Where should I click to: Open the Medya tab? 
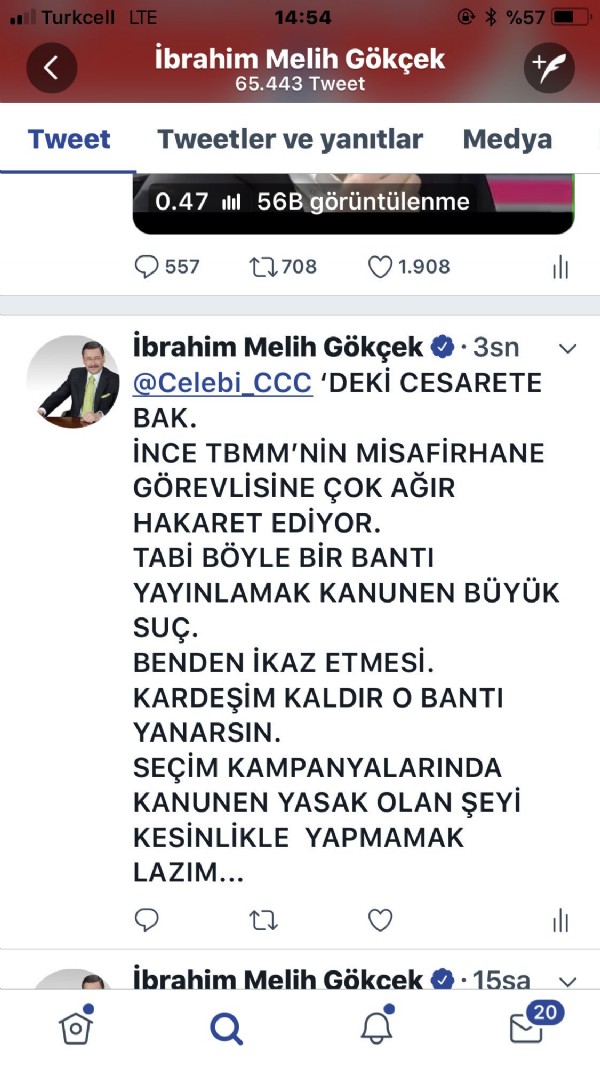point(507,139)
